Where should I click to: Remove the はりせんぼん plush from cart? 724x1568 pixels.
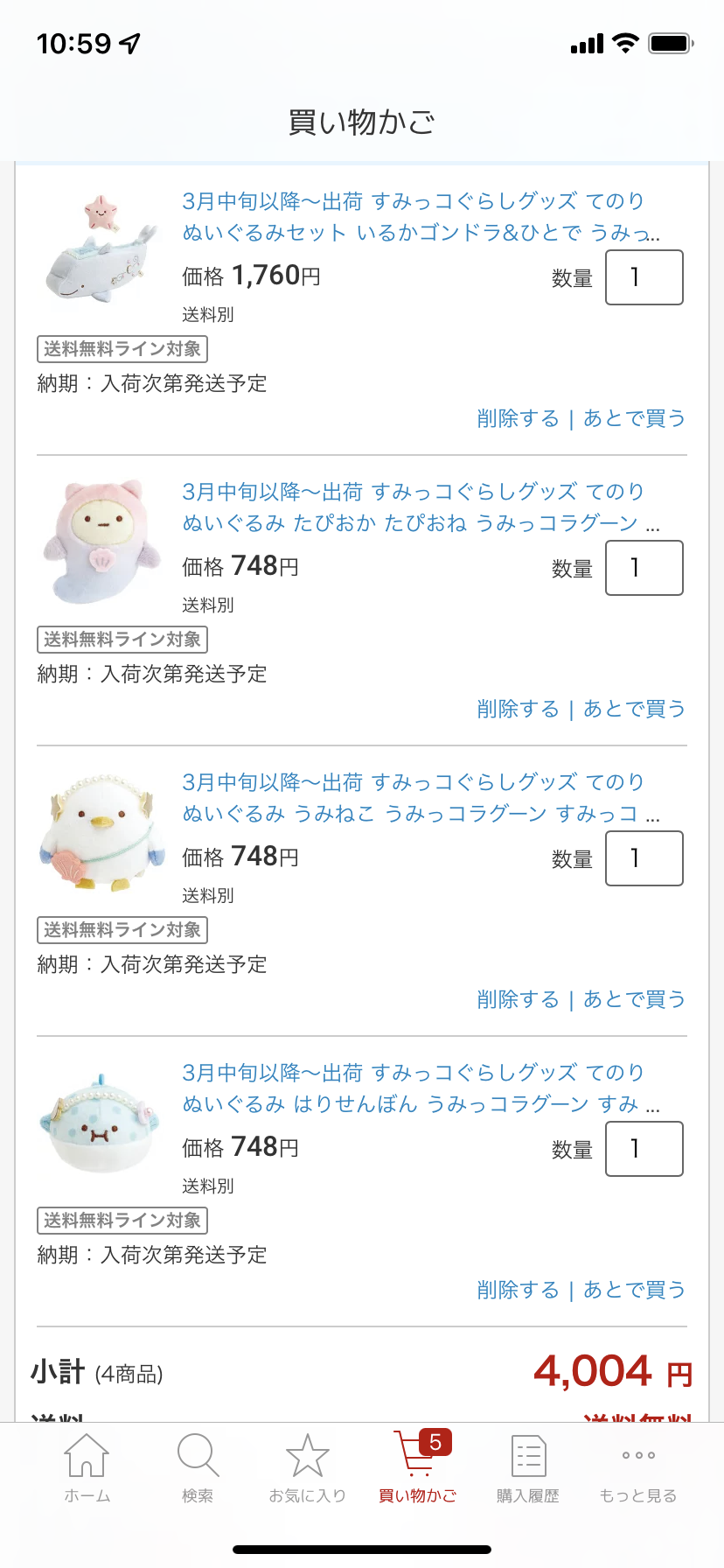518,1290
